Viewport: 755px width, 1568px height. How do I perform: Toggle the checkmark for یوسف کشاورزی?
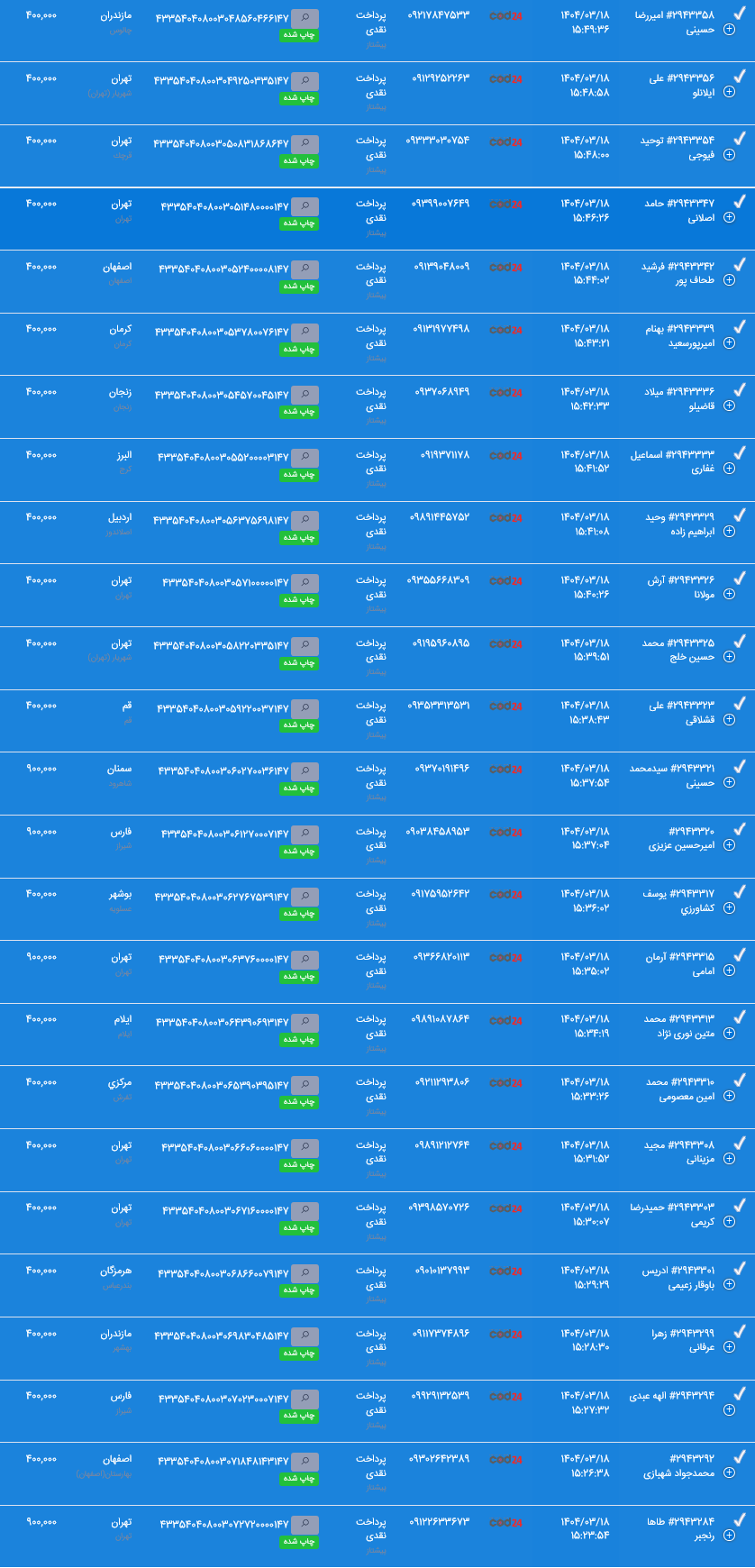click(739, 892)
